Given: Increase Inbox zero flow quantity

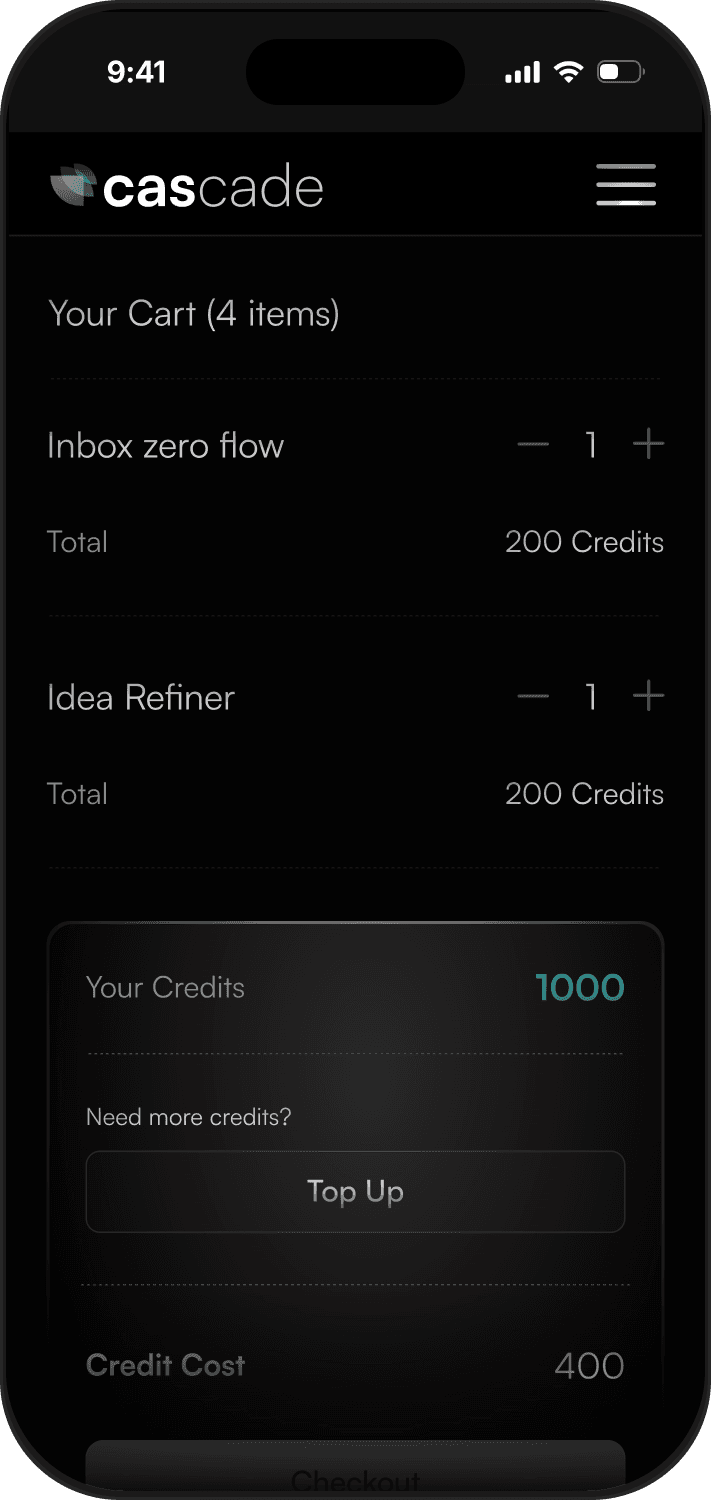Looking at the screenshot, I should [648, 443].
